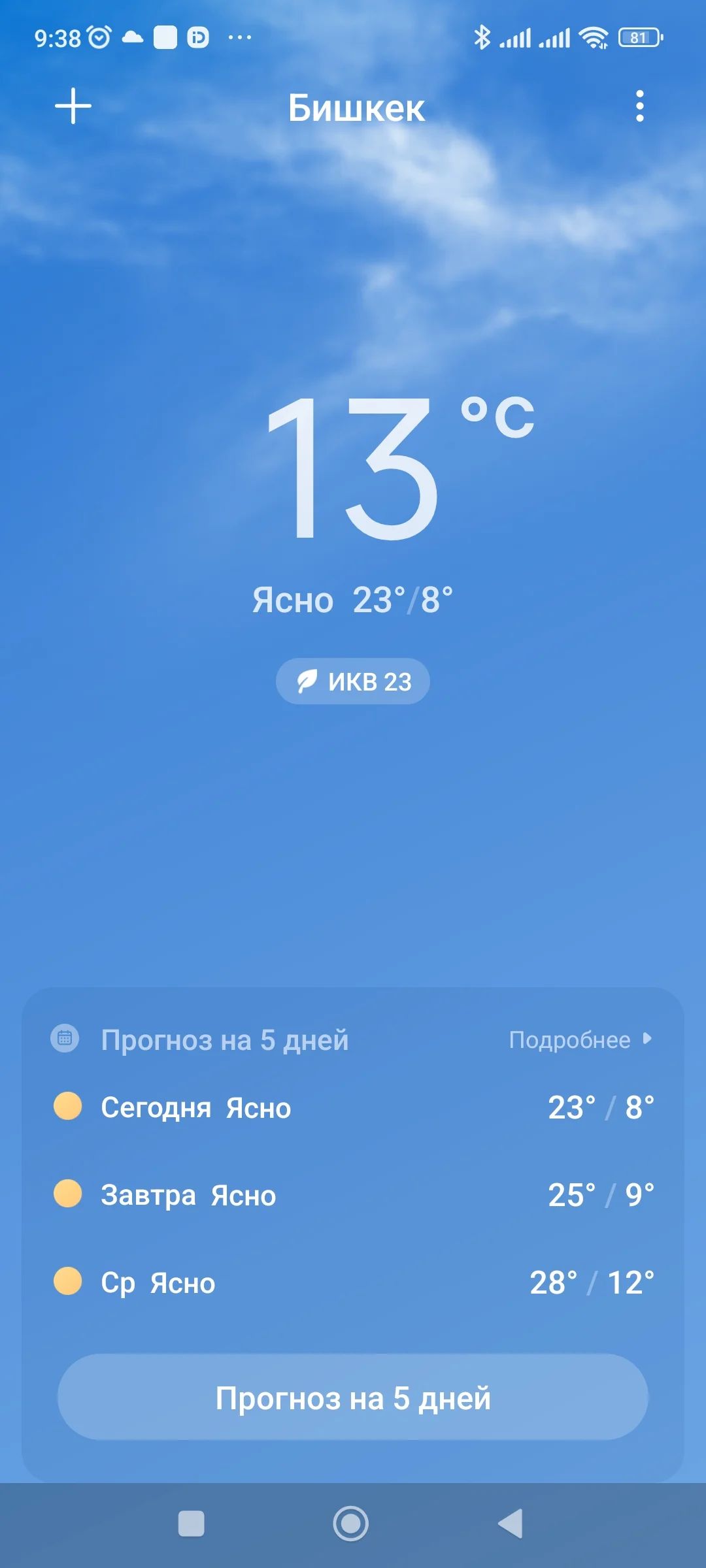Open the ИКВ 23 air quality details
Image resolution: width=706 pixels, height=1568 pixels.
coord(352,681)
